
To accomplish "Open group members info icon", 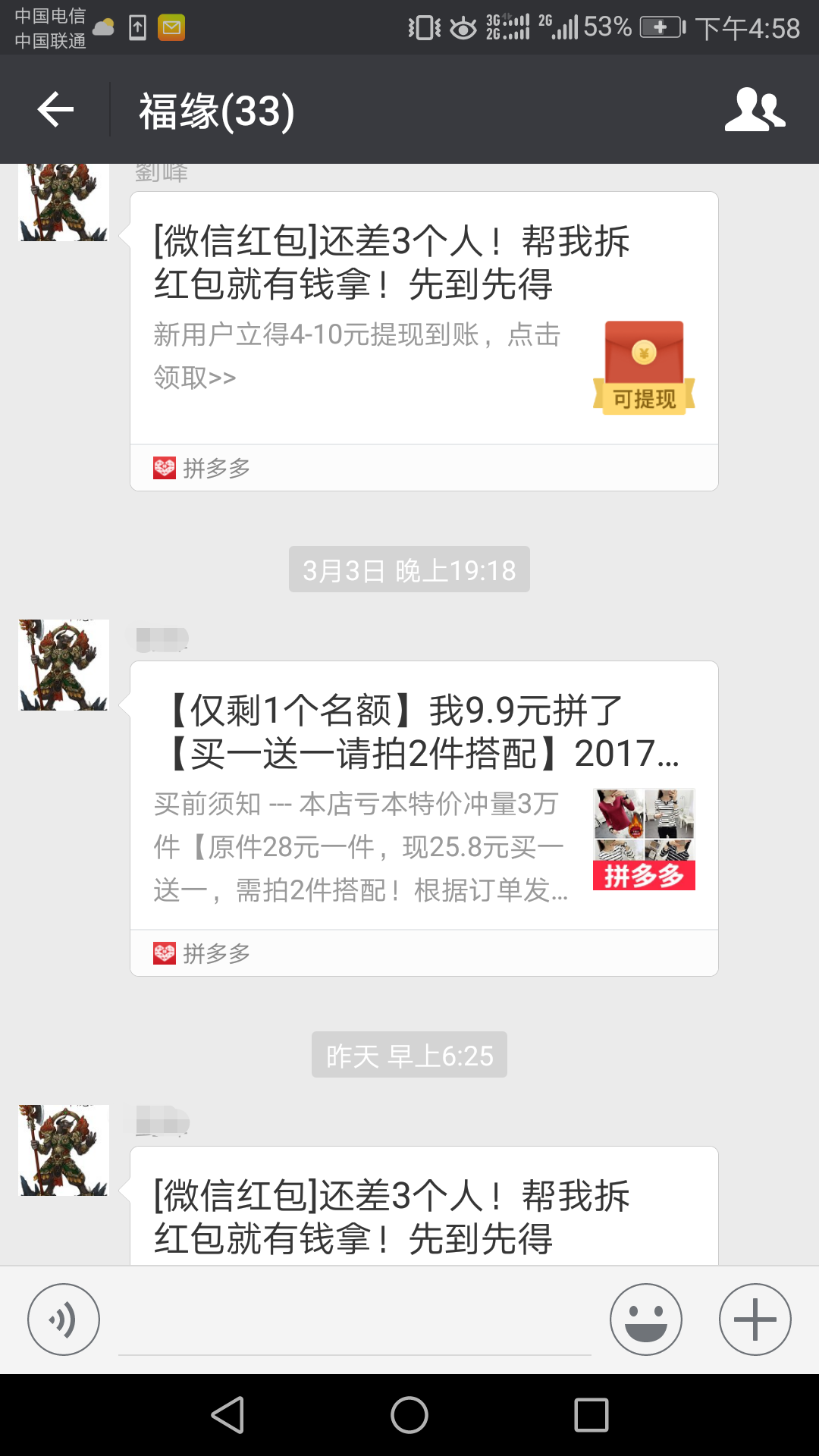I will pos(755,110).
